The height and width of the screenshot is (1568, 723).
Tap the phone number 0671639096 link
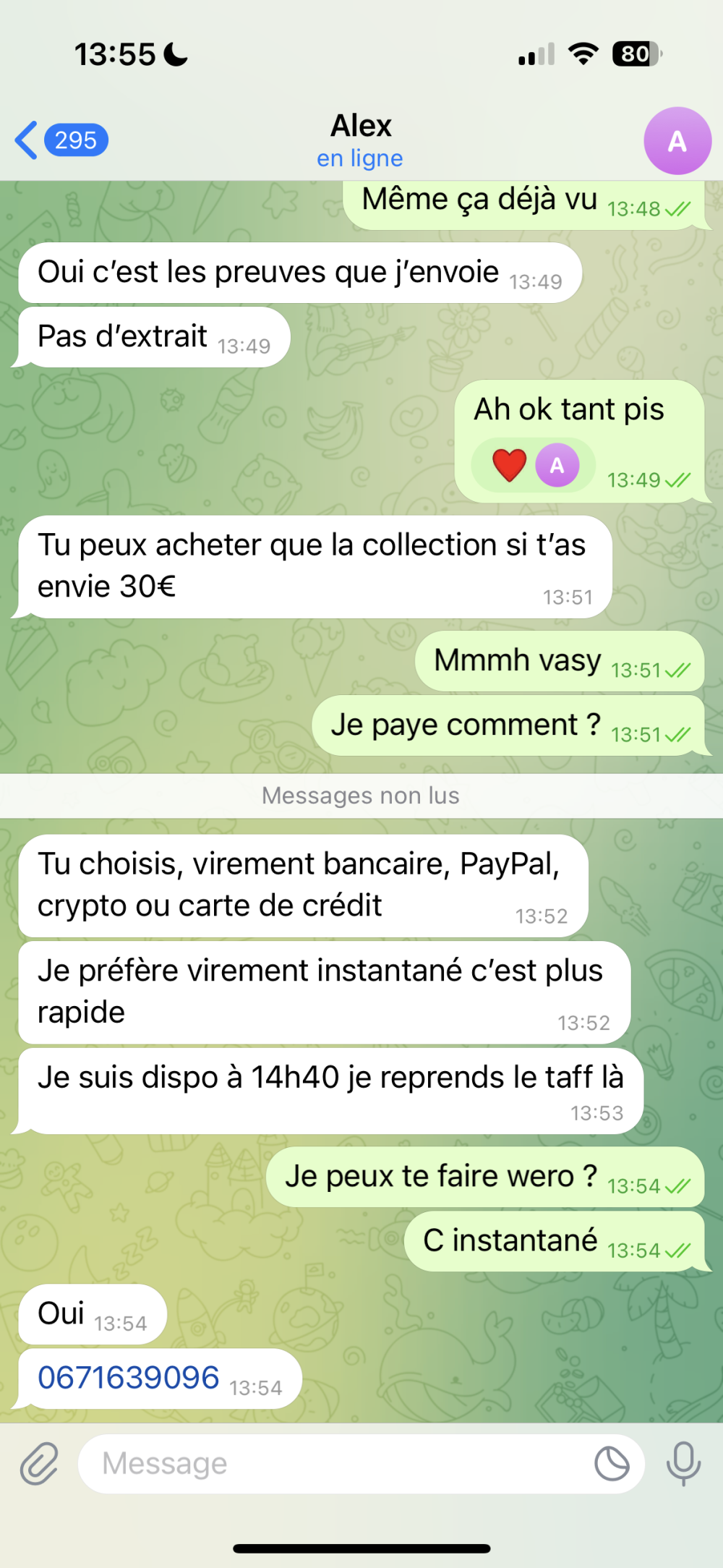[x=129, y=1377]
